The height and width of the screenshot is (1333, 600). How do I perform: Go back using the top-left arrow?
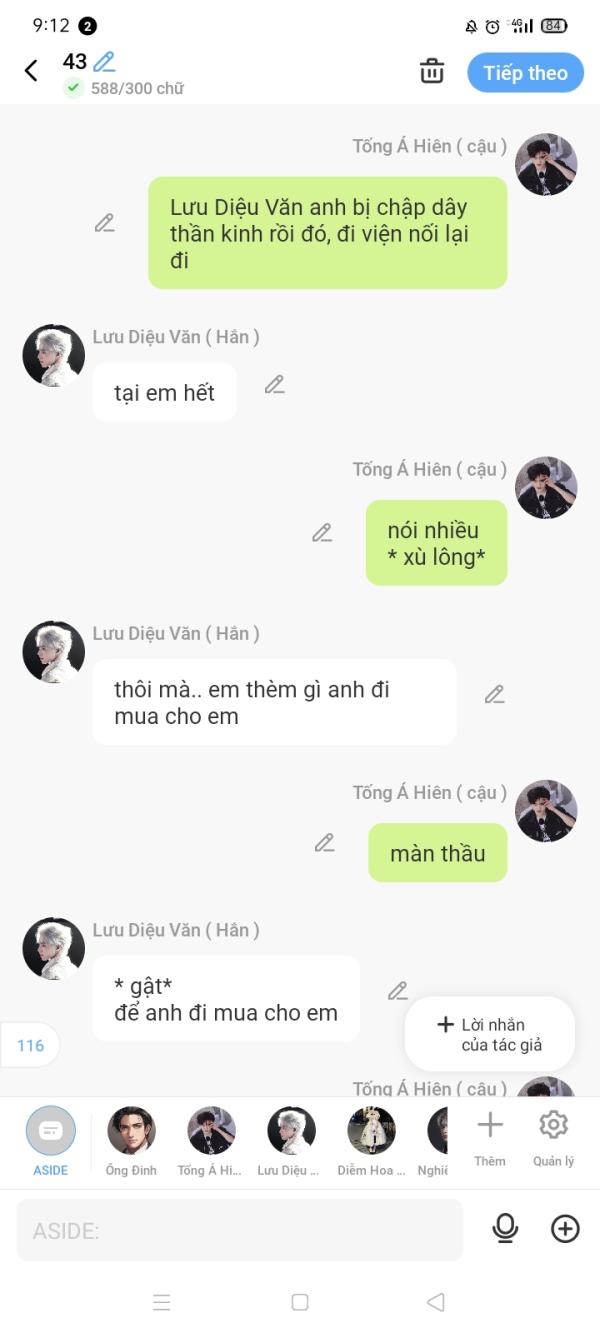[x=31, y=70]
